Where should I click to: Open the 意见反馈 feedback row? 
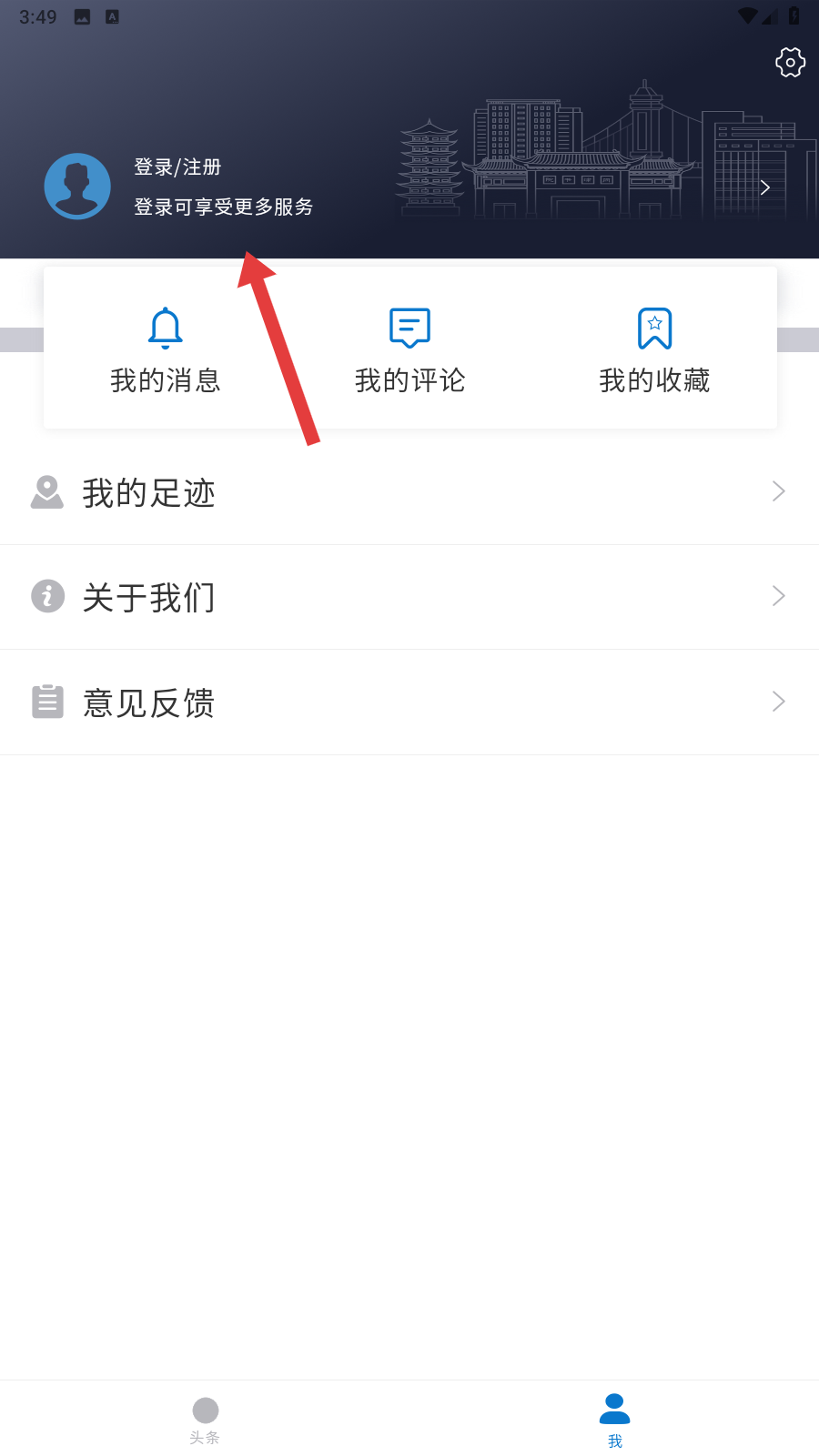[x=409, y=703]
